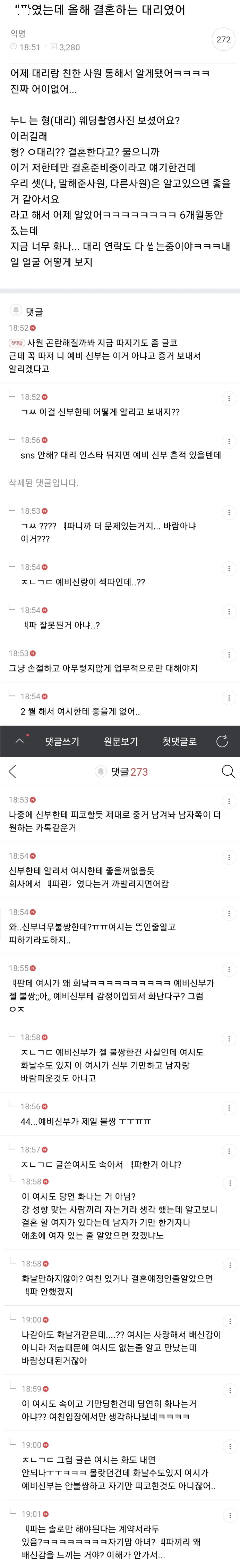240x1568 pixels.
Task: Tap 댓글쓰기 to write a comment
Action: click(62, 741)
